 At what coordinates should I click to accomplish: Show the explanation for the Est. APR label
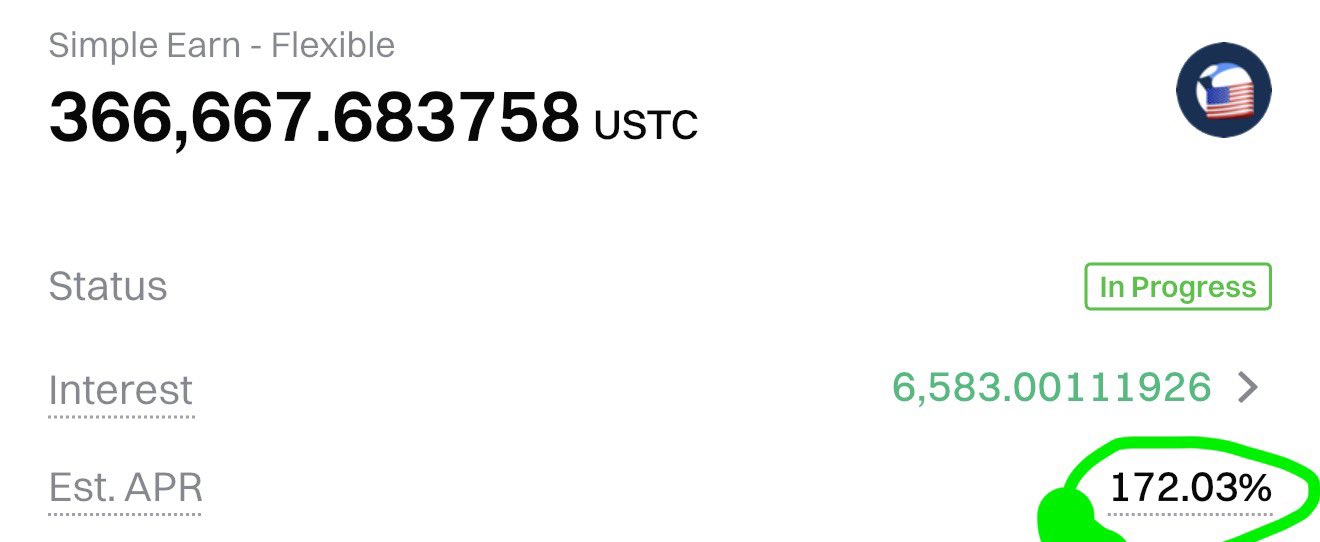pos(126,488)
